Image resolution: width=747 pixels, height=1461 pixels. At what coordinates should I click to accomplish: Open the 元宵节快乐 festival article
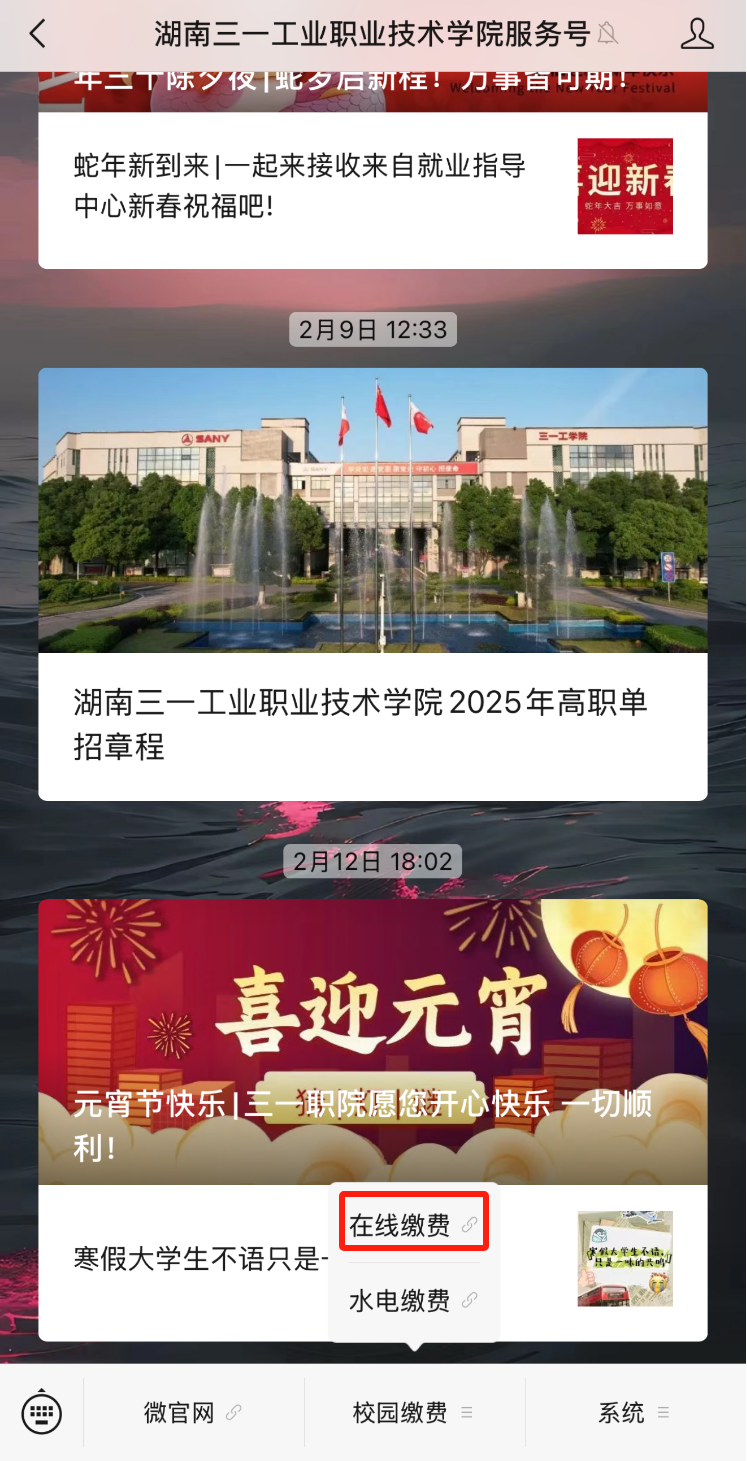point(372,1040)
